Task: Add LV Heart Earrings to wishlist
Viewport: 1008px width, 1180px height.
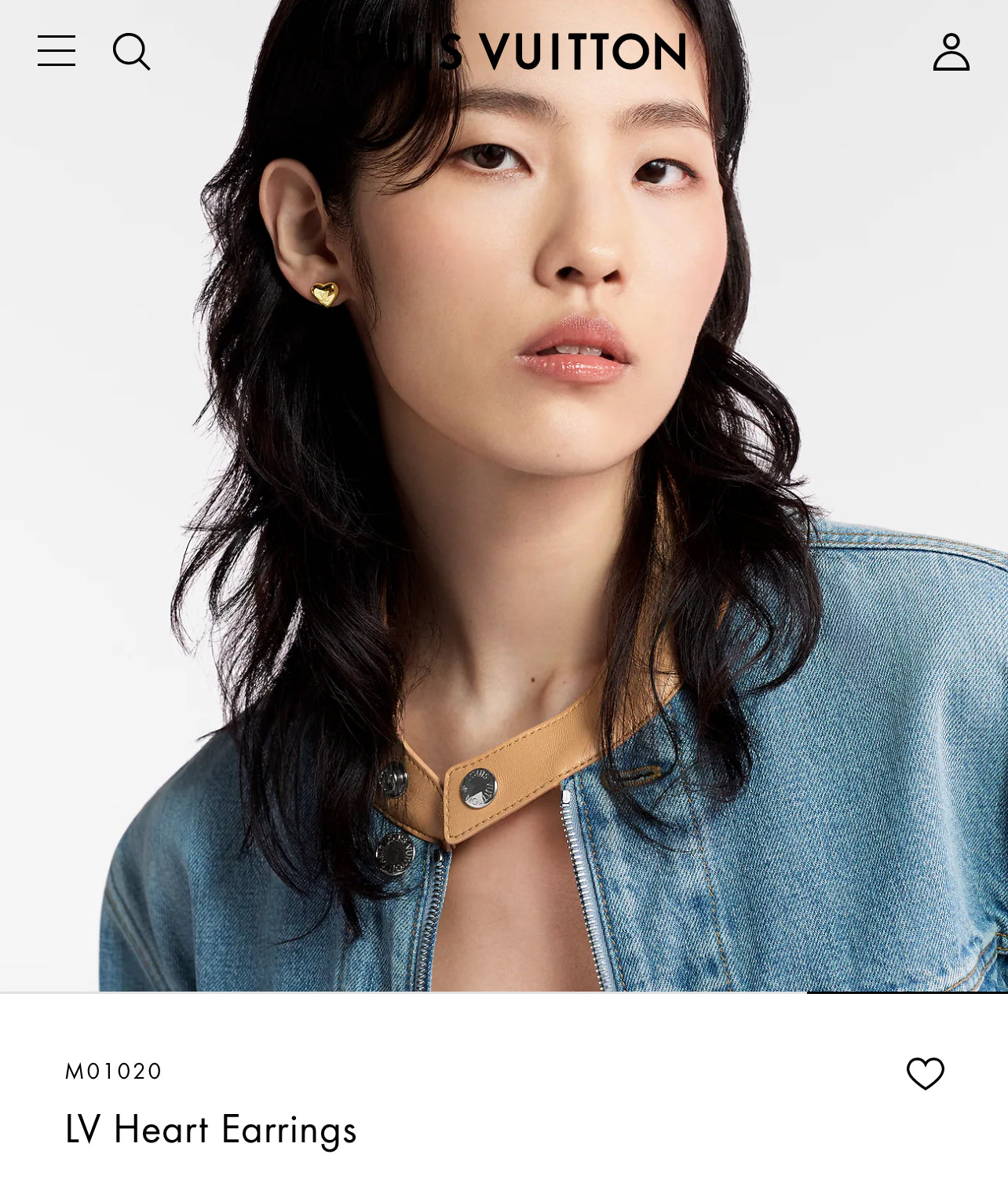Action: 925,1073
